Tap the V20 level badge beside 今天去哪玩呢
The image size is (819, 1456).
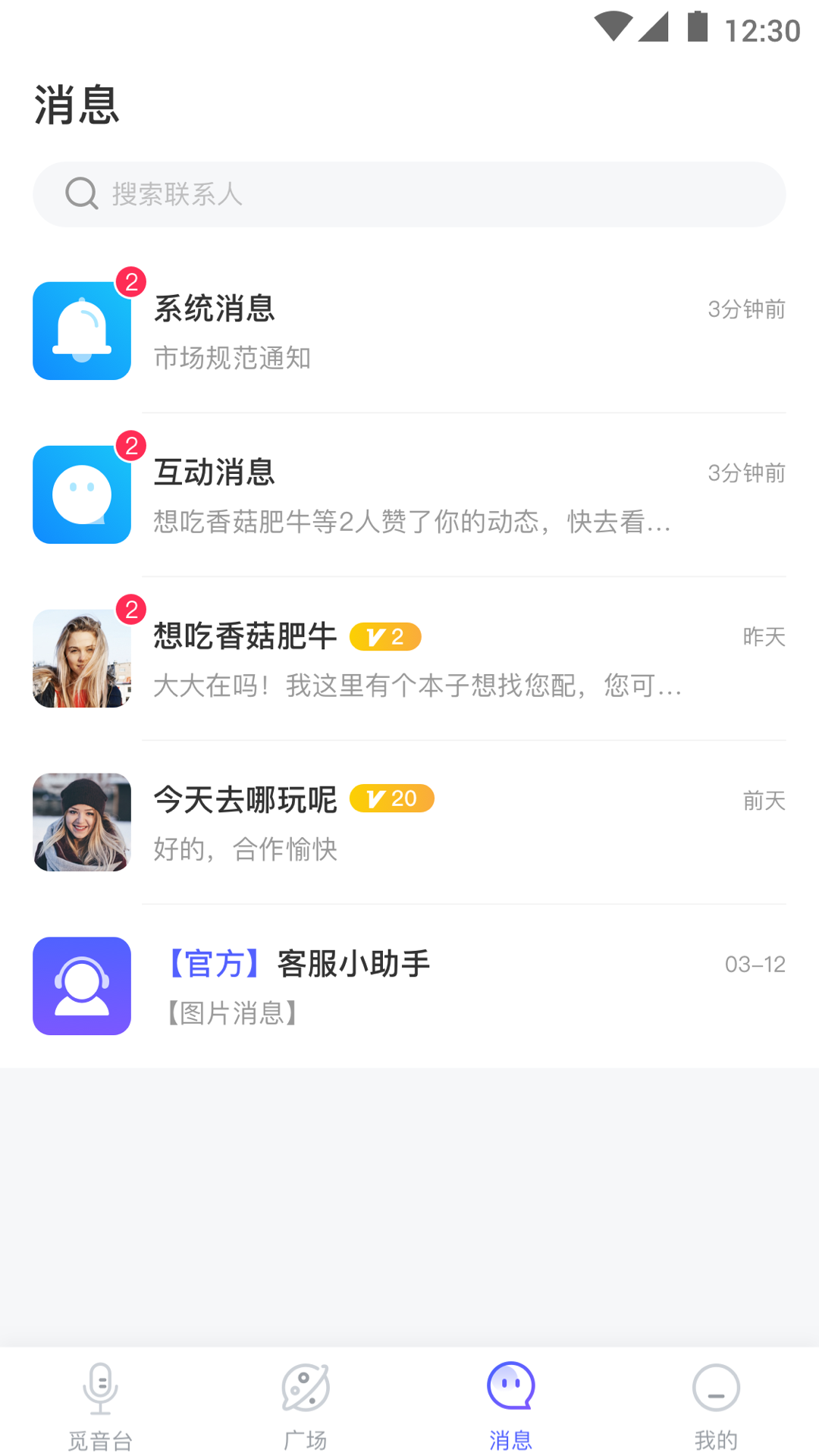[393, 799]
